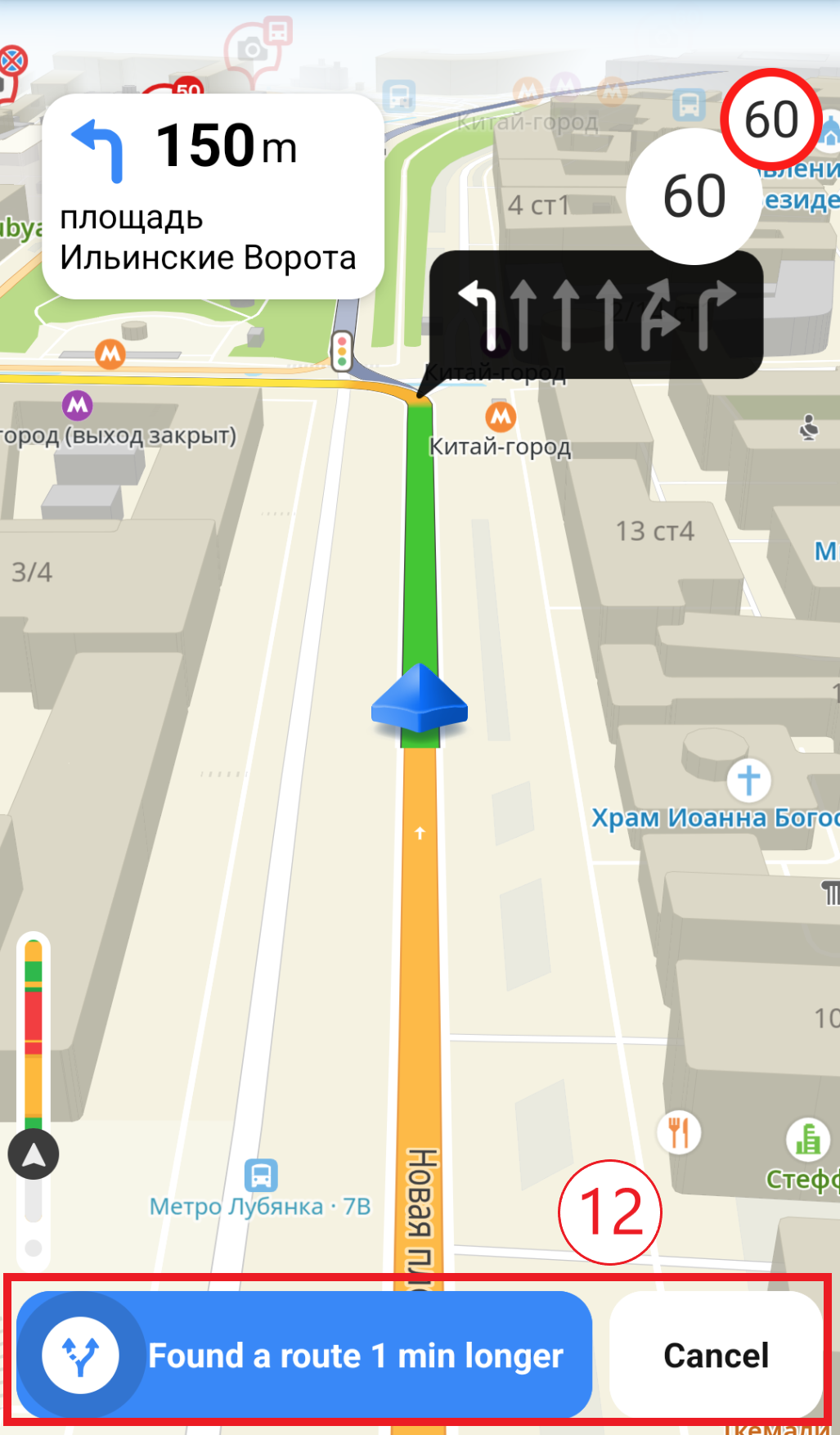The width and height of the screenshot is (840, 1435).
Task: Accept the route that is 1 min longer
Action: click(x=304, y=1355)
